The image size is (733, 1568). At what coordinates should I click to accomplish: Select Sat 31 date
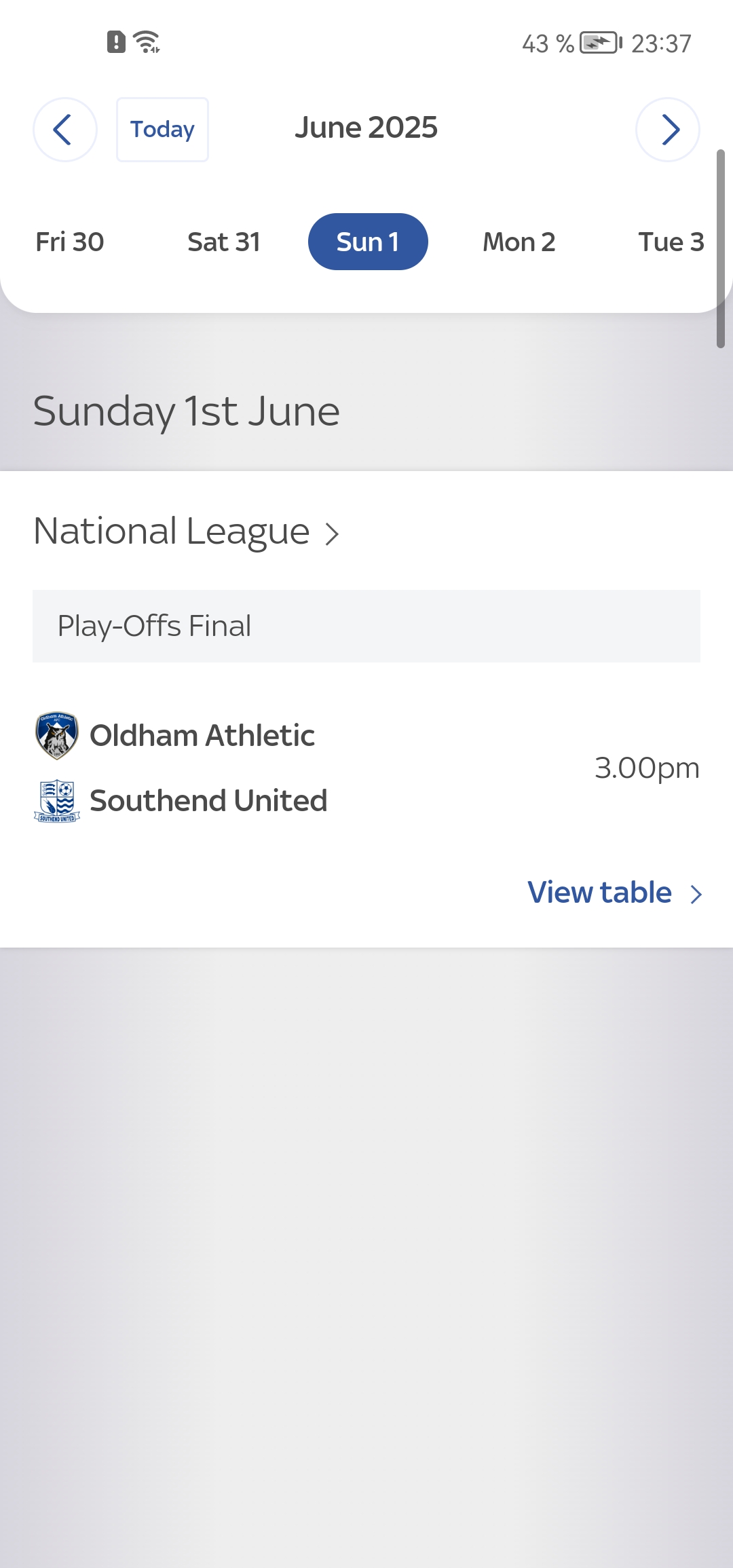coord(224,242)
